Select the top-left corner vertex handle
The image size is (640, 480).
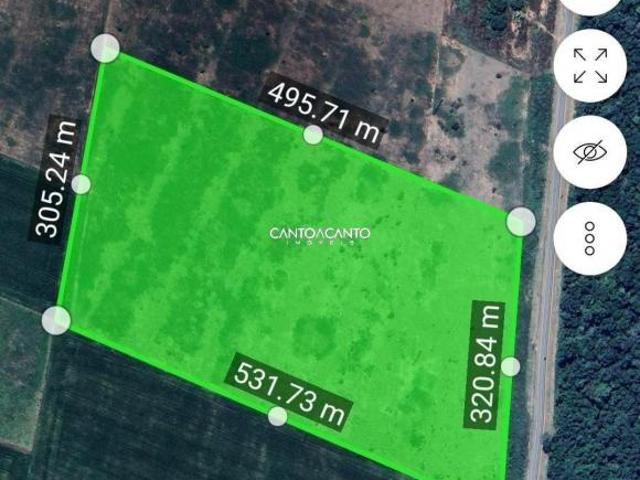(104, 48)
